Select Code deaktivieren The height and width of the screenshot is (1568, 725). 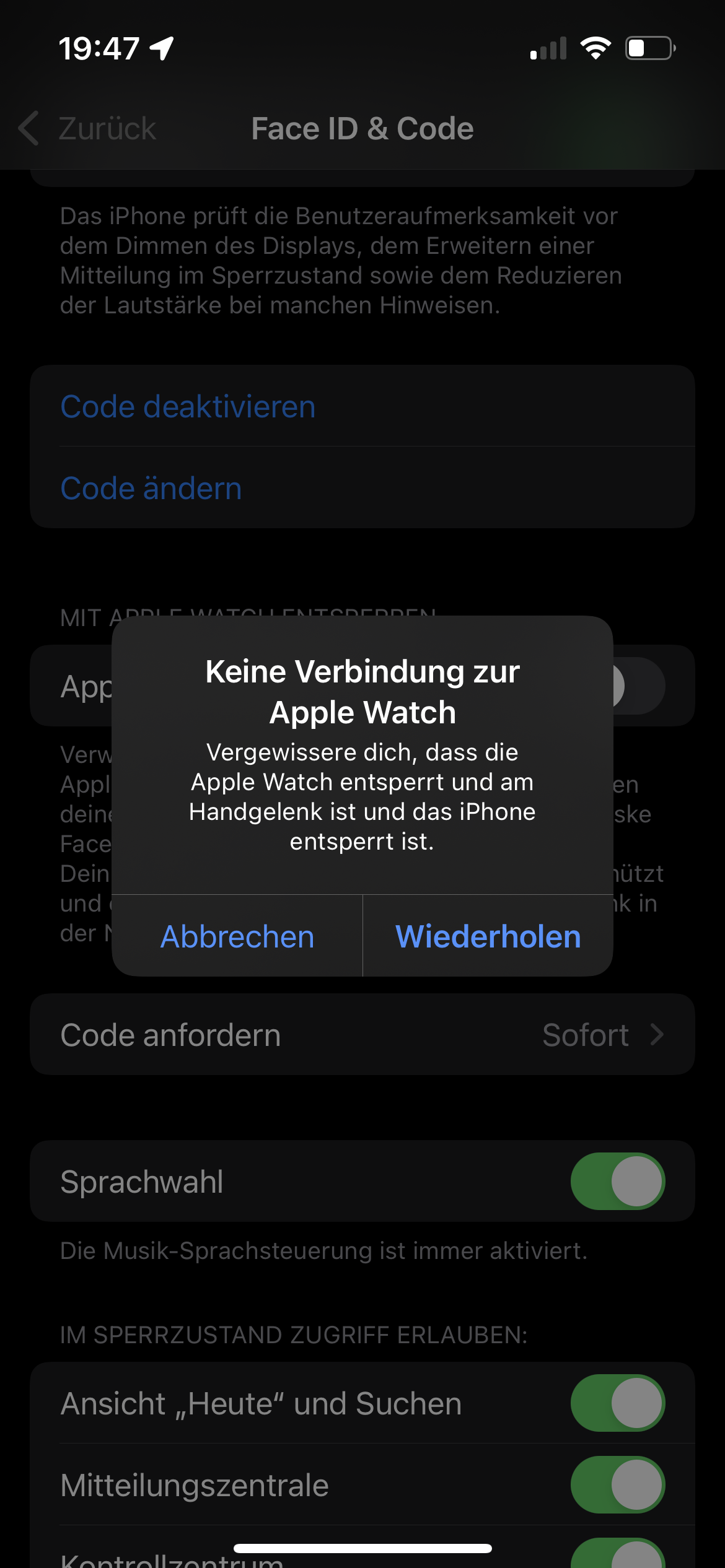coord(188,407)
